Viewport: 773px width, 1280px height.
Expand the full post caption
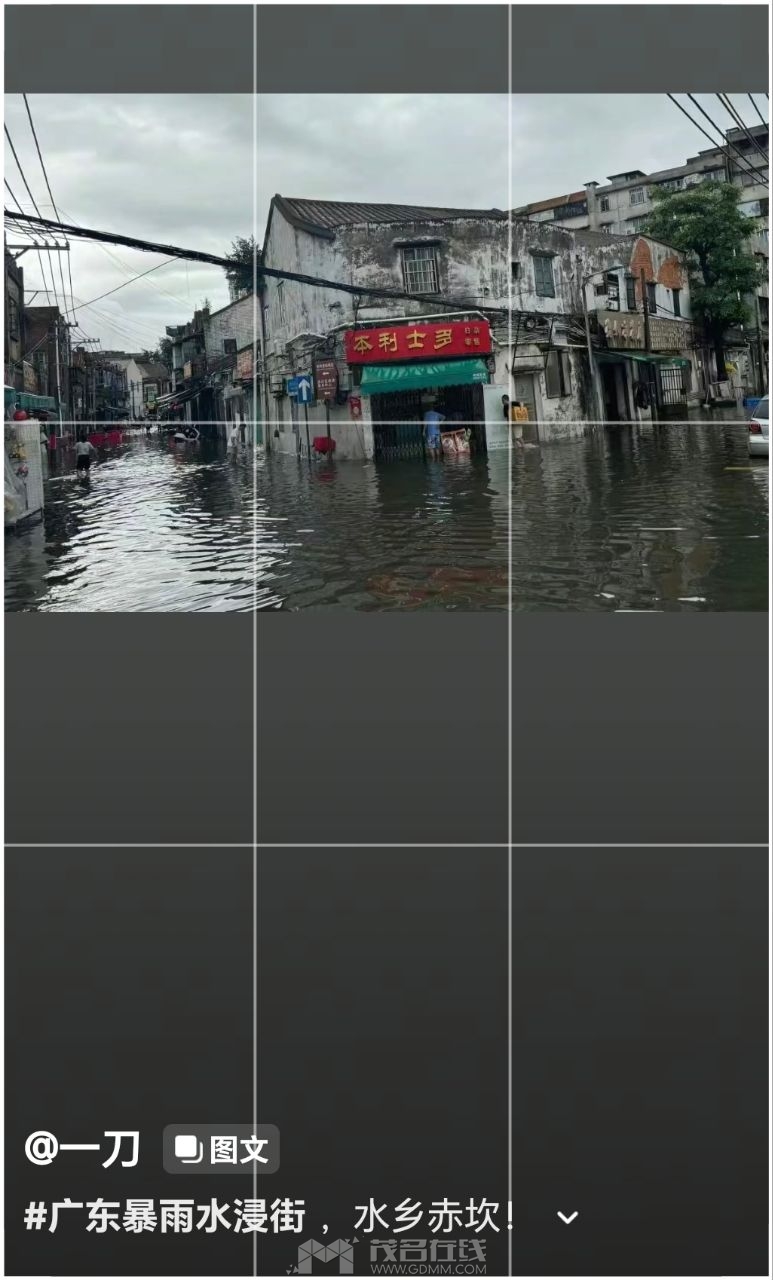pyautogui.click(x=567, y=1217)
